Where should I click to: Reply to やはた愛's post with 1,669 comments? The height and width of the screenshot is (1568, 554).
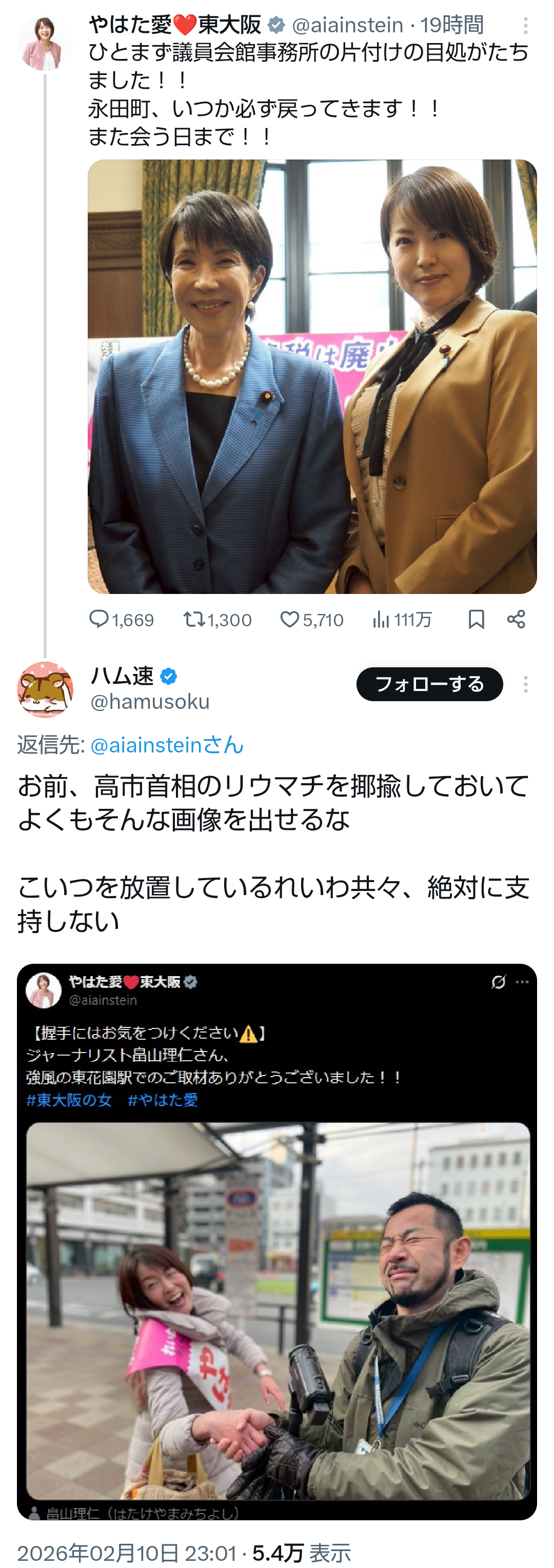click(121, 620)
